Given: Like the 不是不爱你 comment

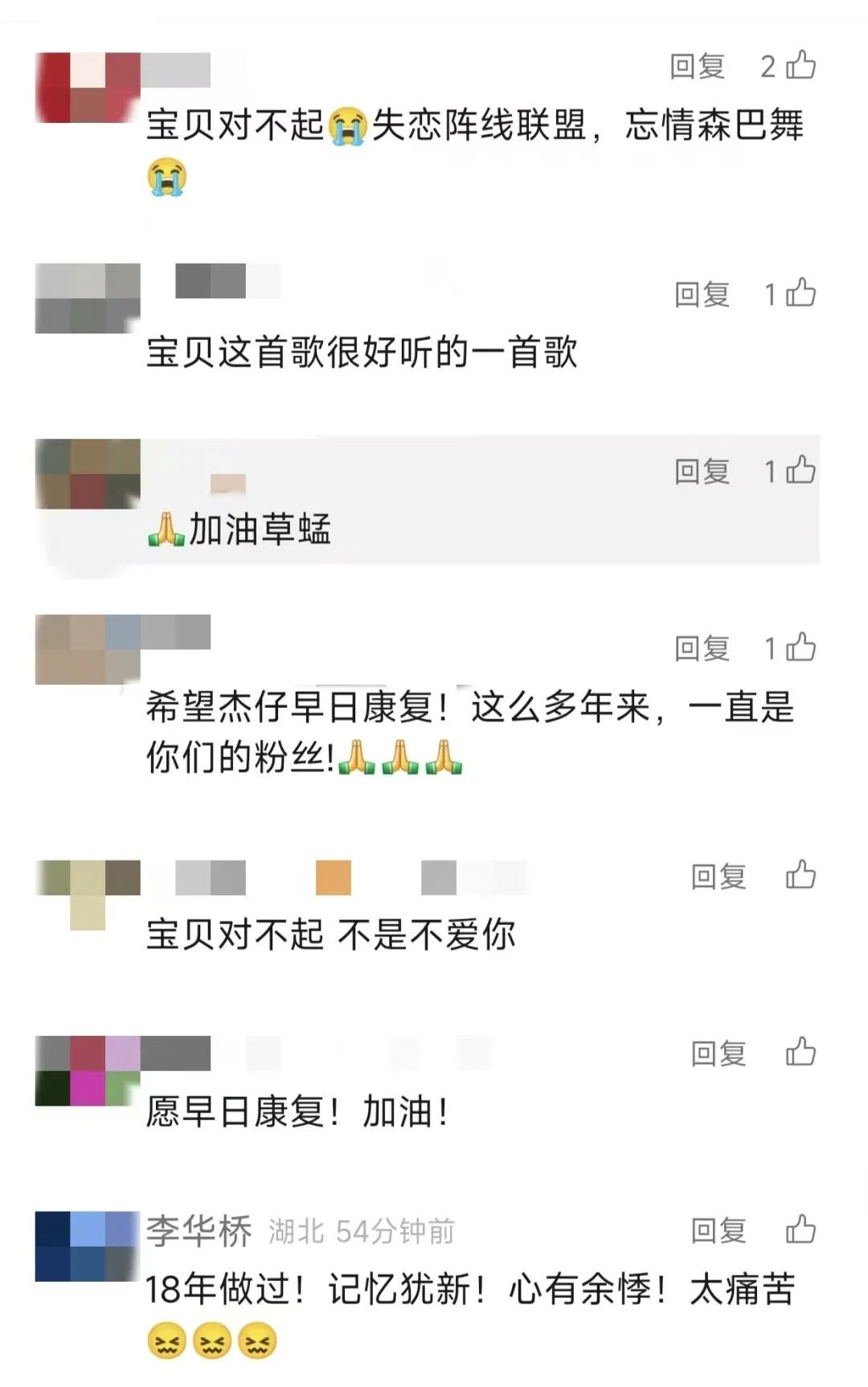Looking at the screenshot, I should point(800,875).
